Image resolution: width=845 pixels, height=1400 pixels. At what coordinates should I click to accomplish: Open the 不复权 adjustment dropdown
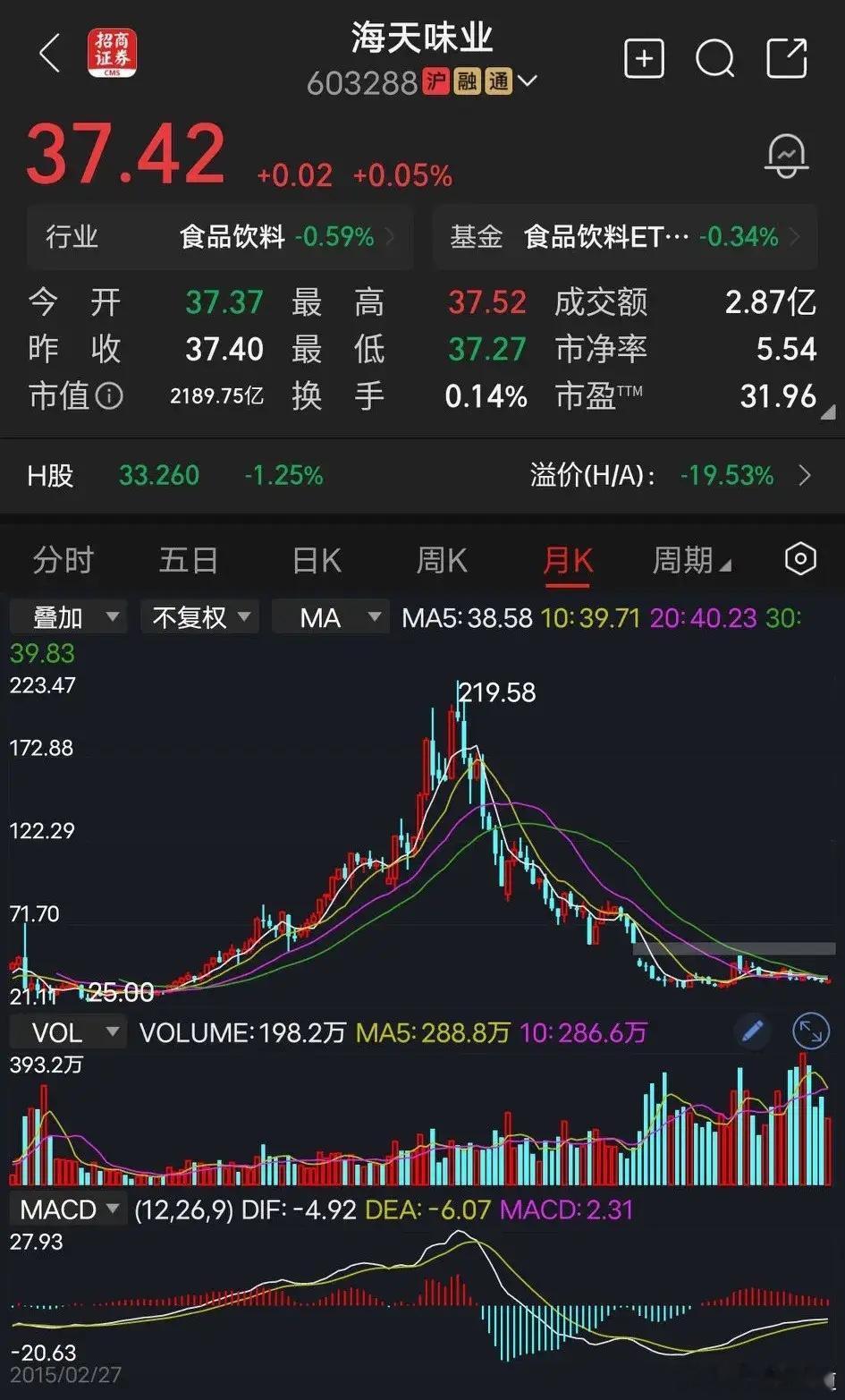coord(199,616)
